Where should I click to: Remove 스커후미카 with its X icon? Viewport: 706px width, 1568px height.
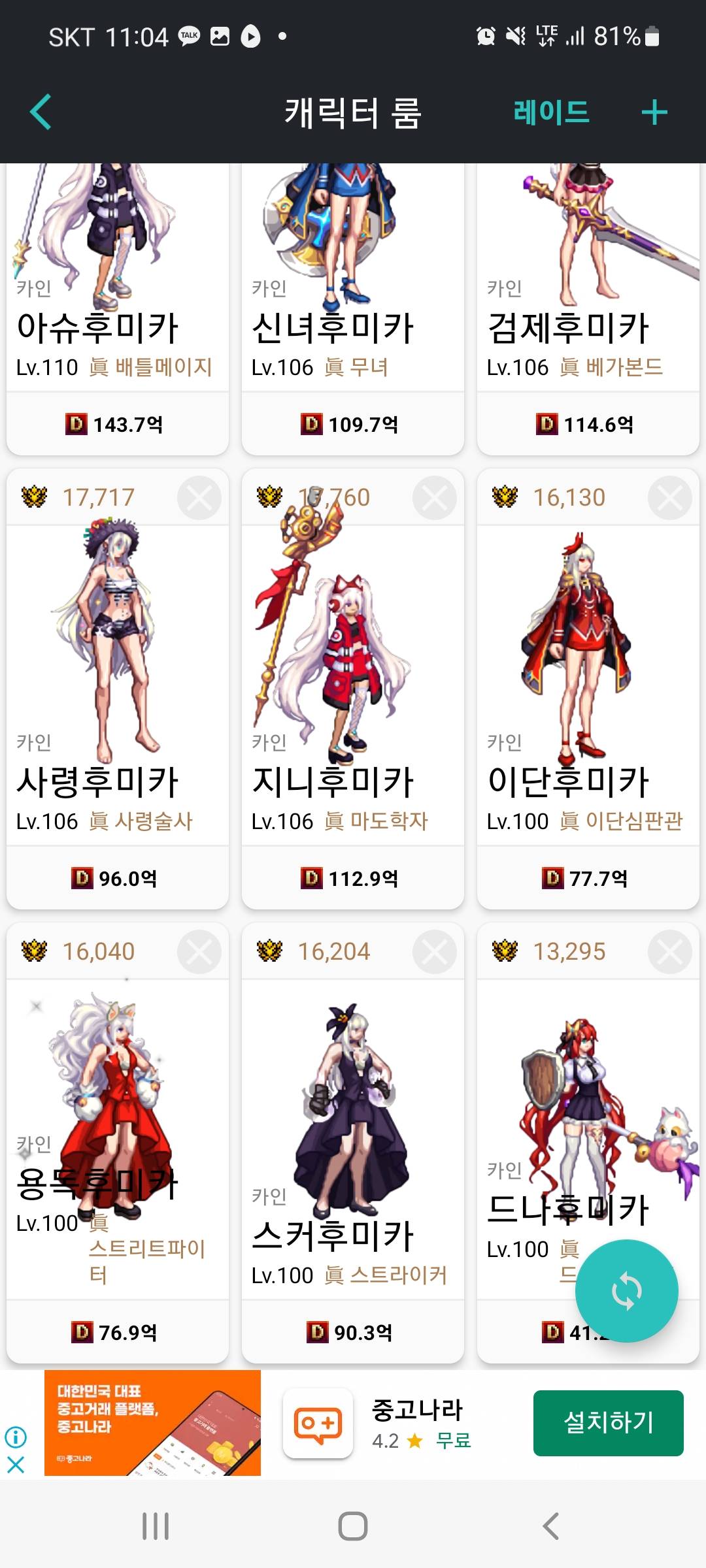(x=435, y=952)
